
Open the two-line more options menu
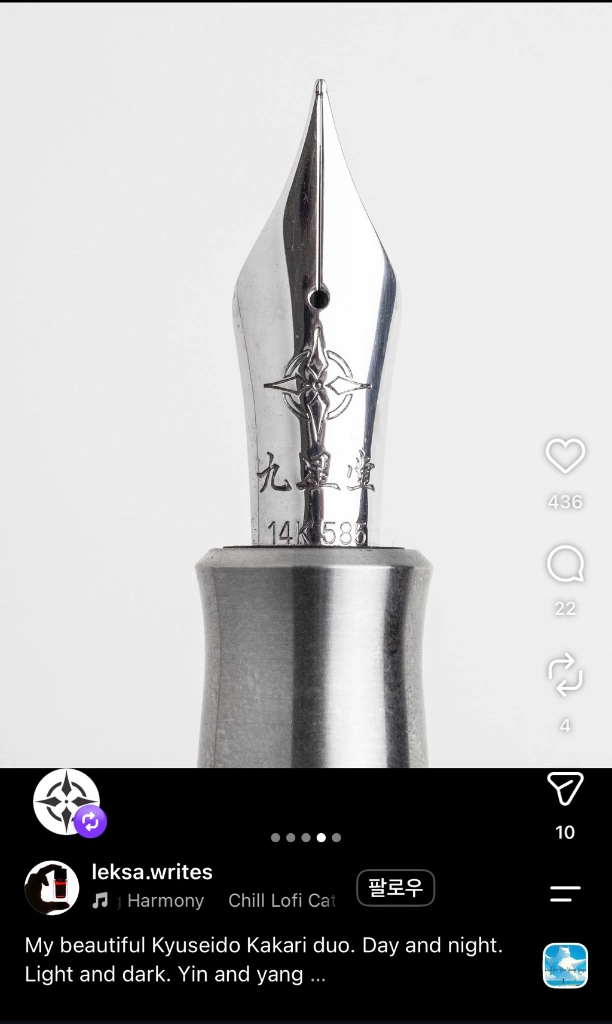pos(565,893)
